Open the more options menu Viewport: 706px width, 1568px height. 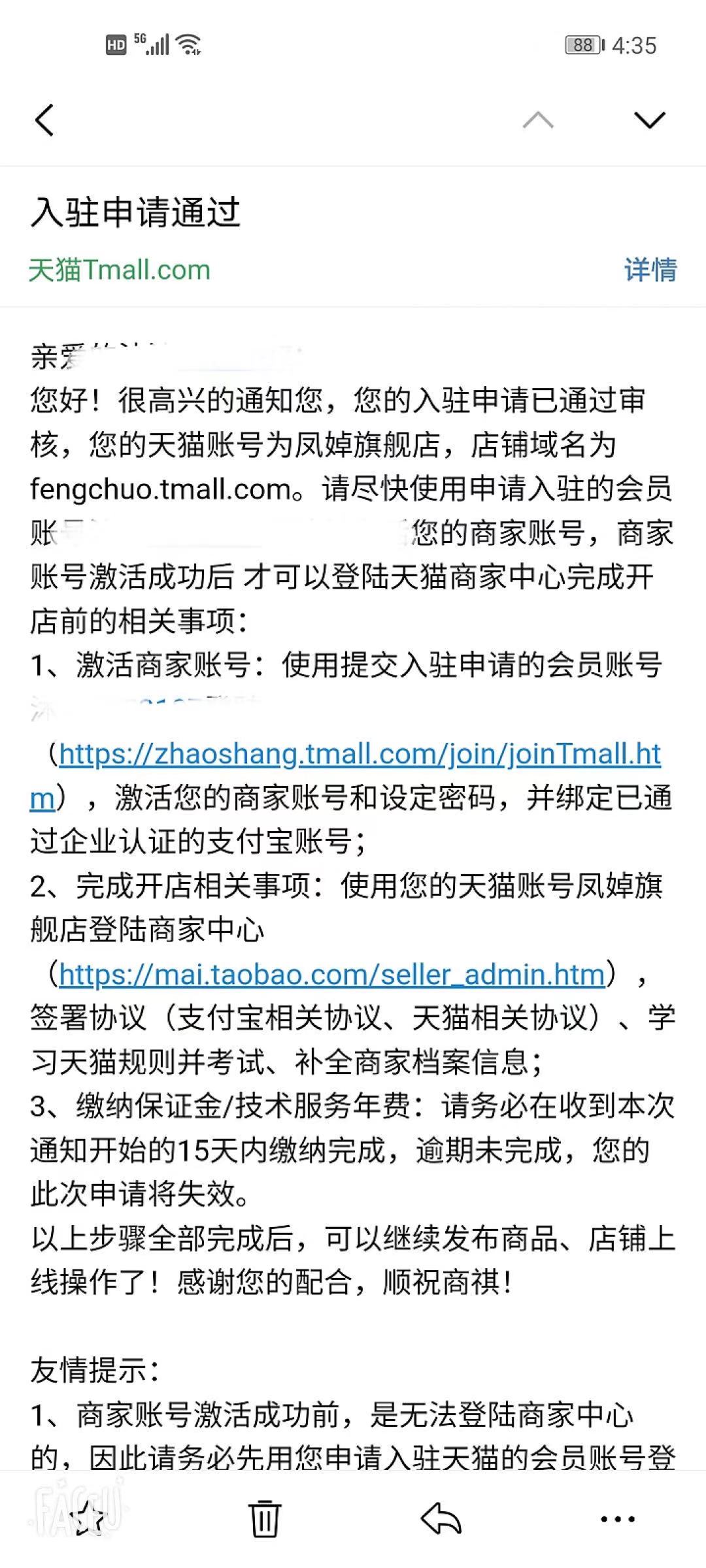618,1518
